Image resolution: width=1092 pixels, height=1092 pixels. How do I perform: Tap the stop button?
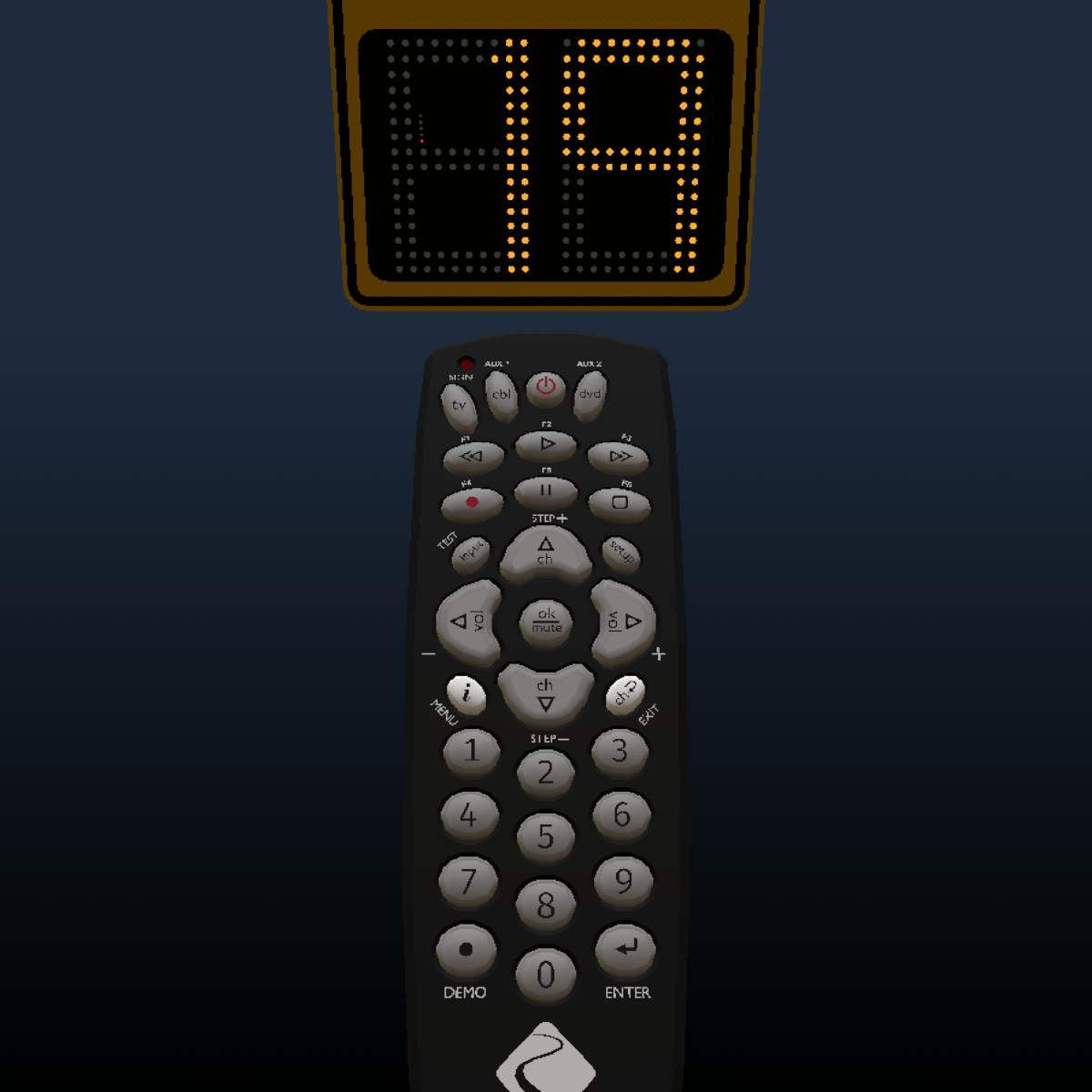(x=620, y=501)
